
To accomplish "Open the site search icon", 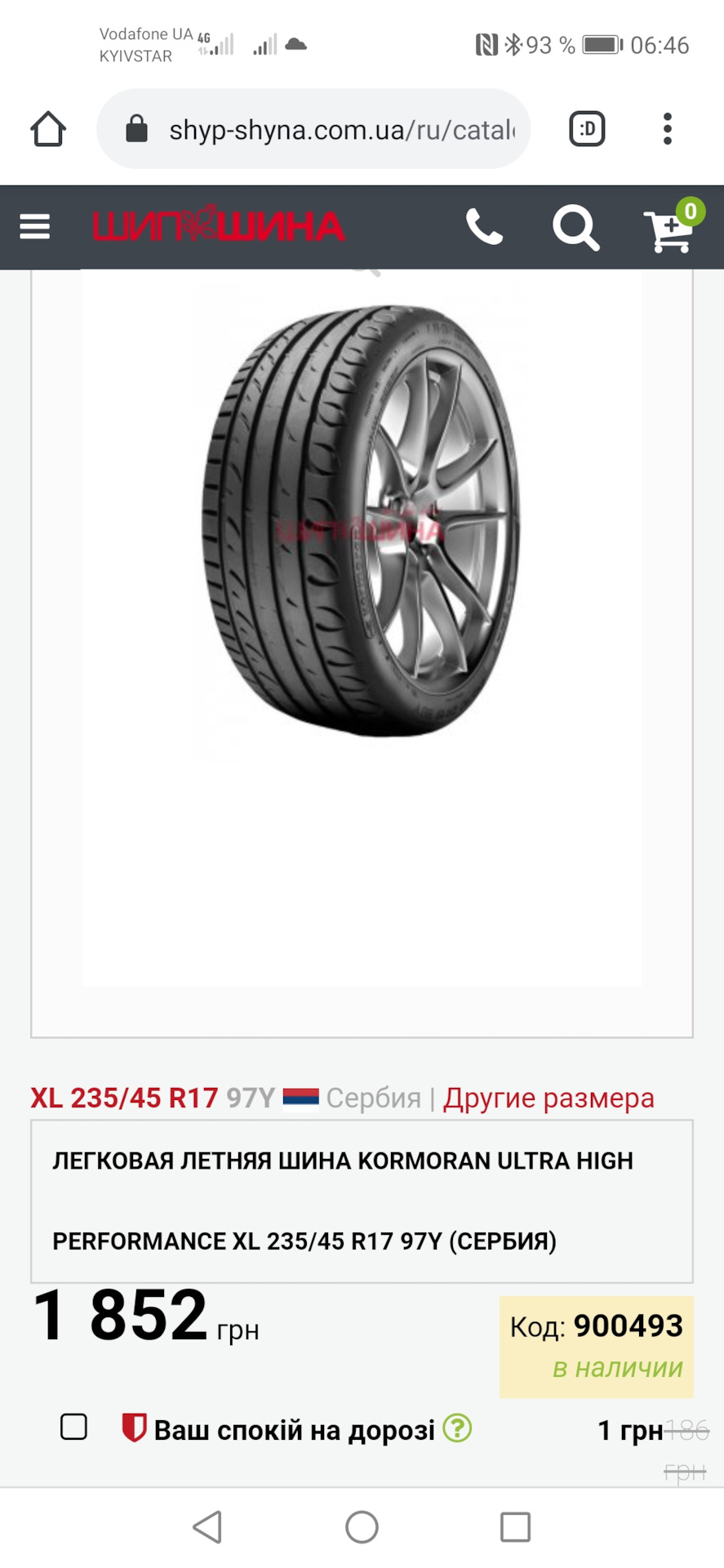I will tap(576, 229).
